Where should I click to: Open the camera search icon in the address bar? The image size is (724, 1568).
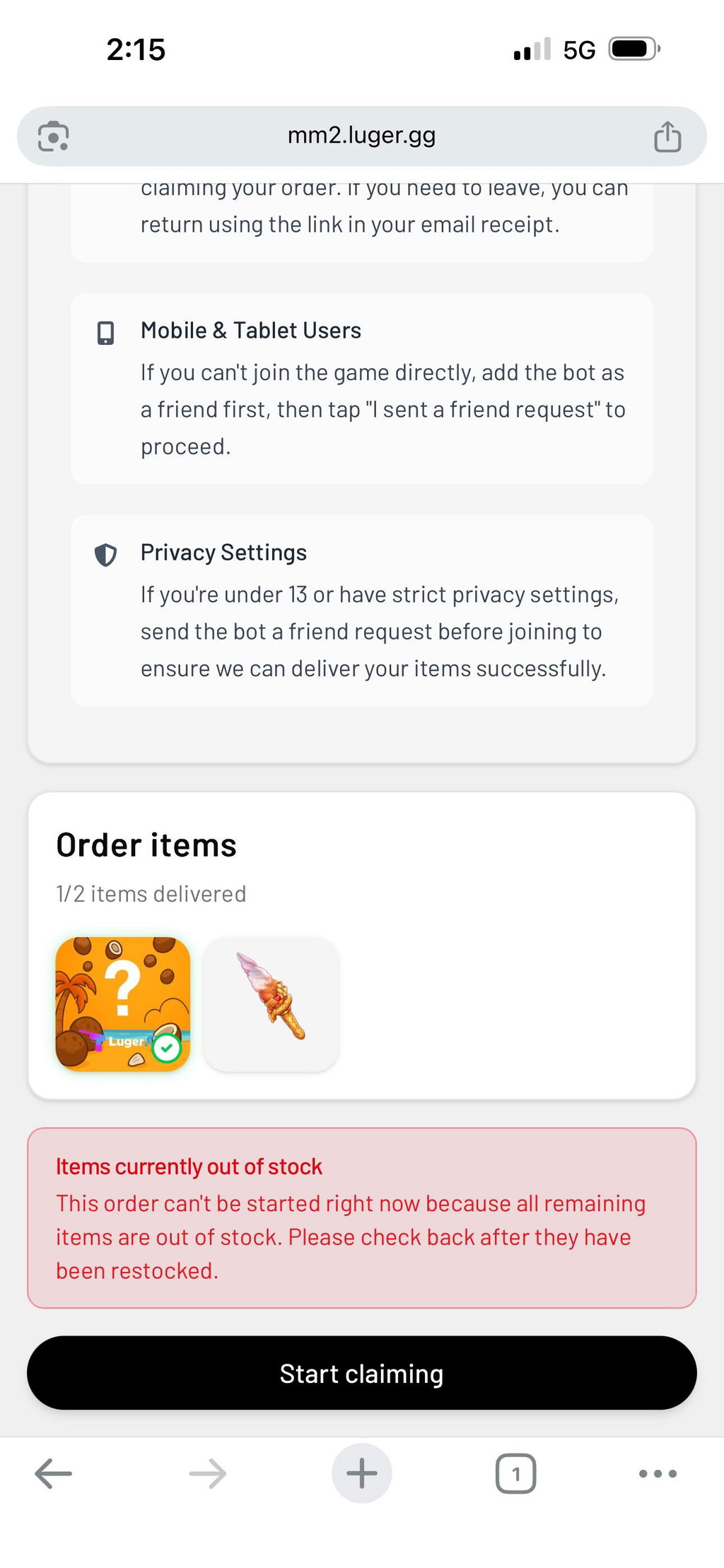(x=54, y=136)
